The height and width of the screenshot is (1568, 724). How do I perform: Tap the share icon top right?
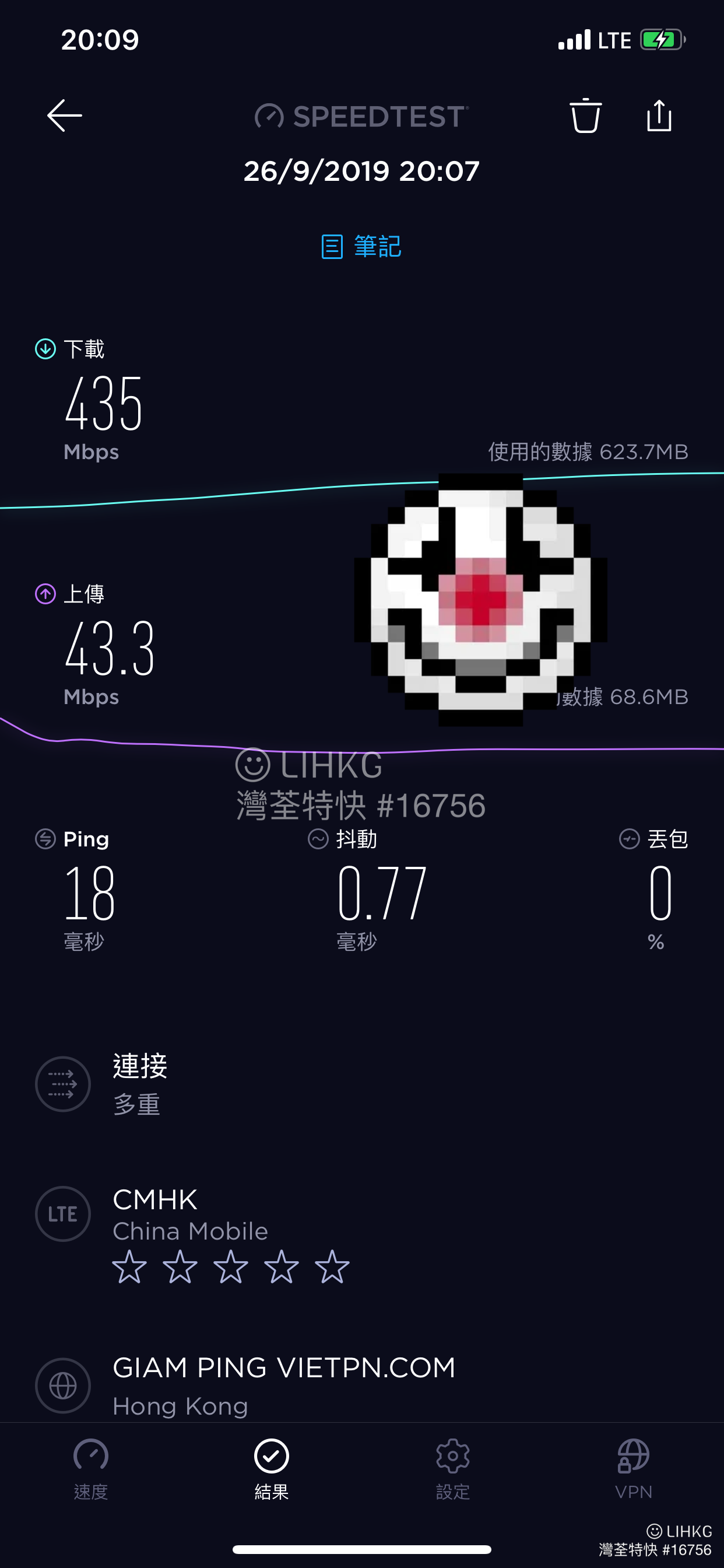[659, 115]
